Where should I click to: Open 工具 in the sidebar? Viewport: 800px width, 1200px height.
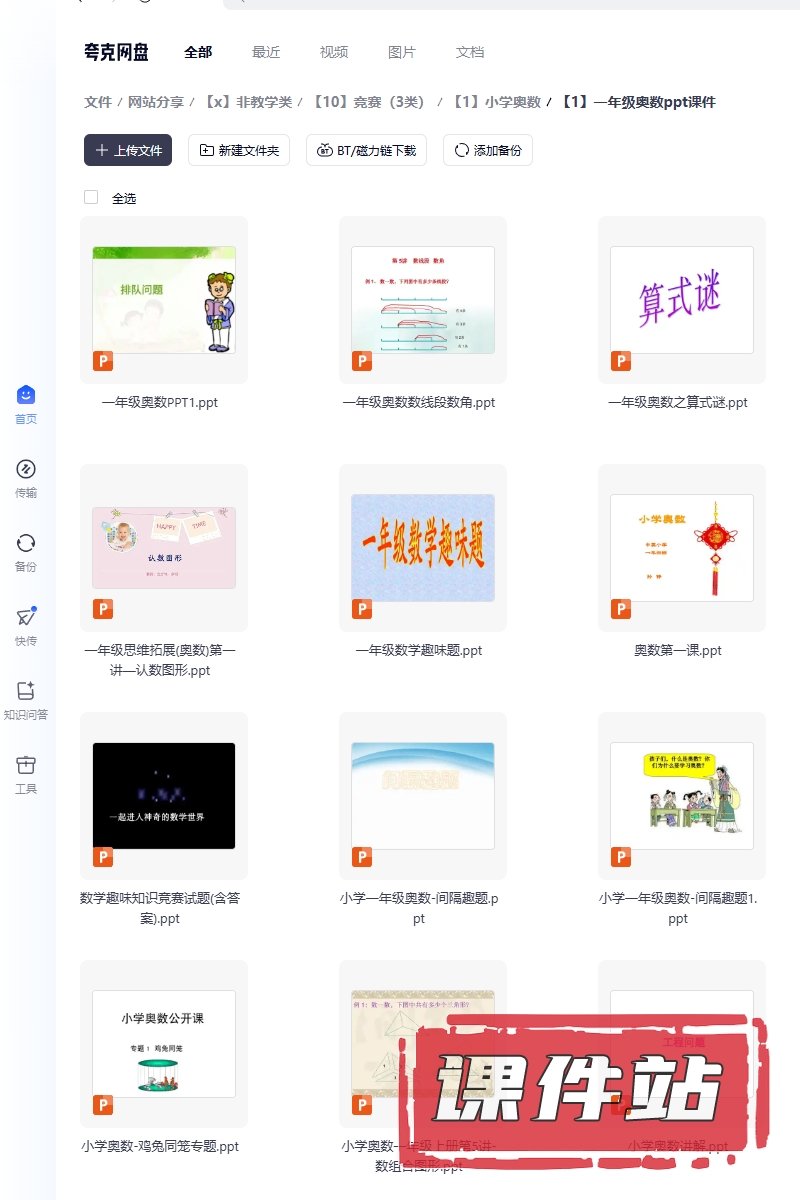point(26,774)
